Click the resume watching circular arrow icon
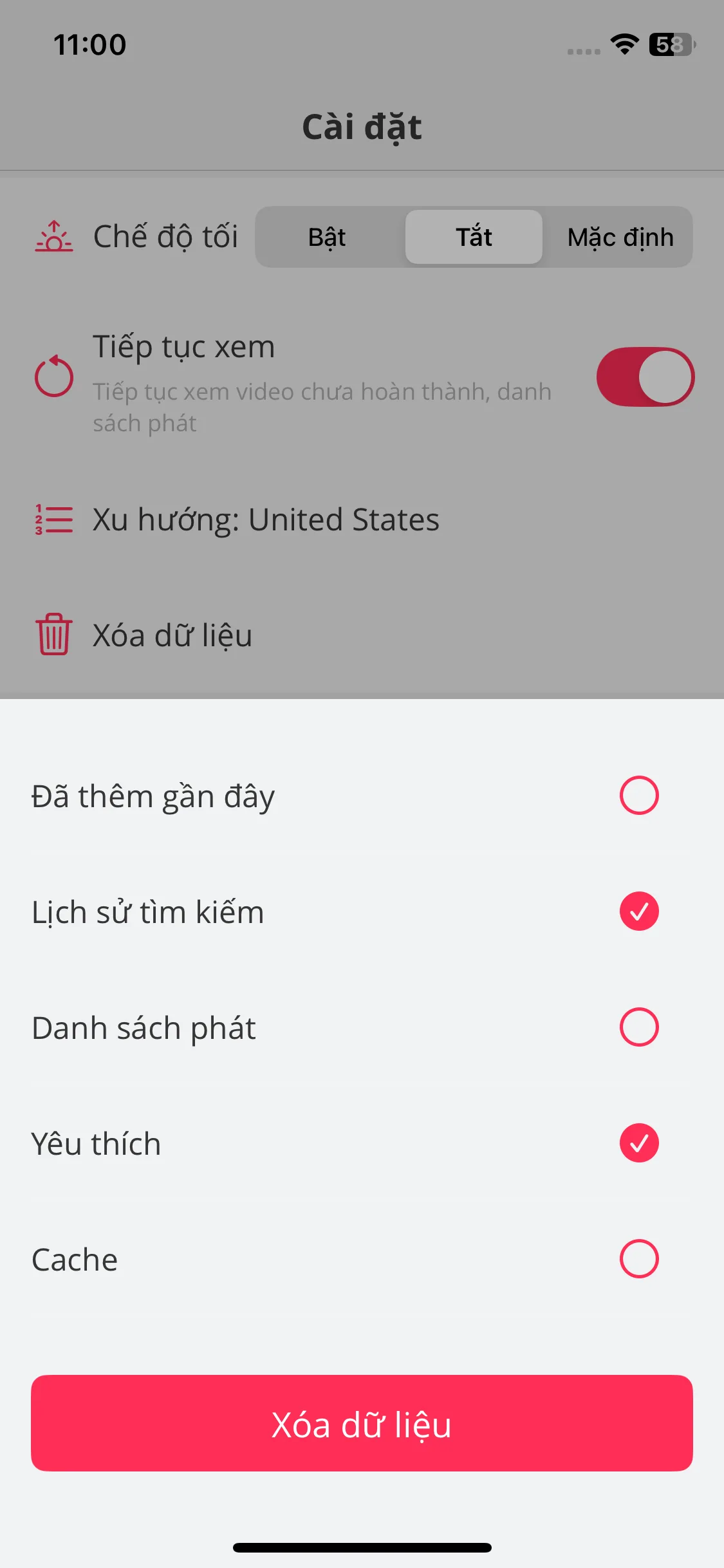 (52, 378)
